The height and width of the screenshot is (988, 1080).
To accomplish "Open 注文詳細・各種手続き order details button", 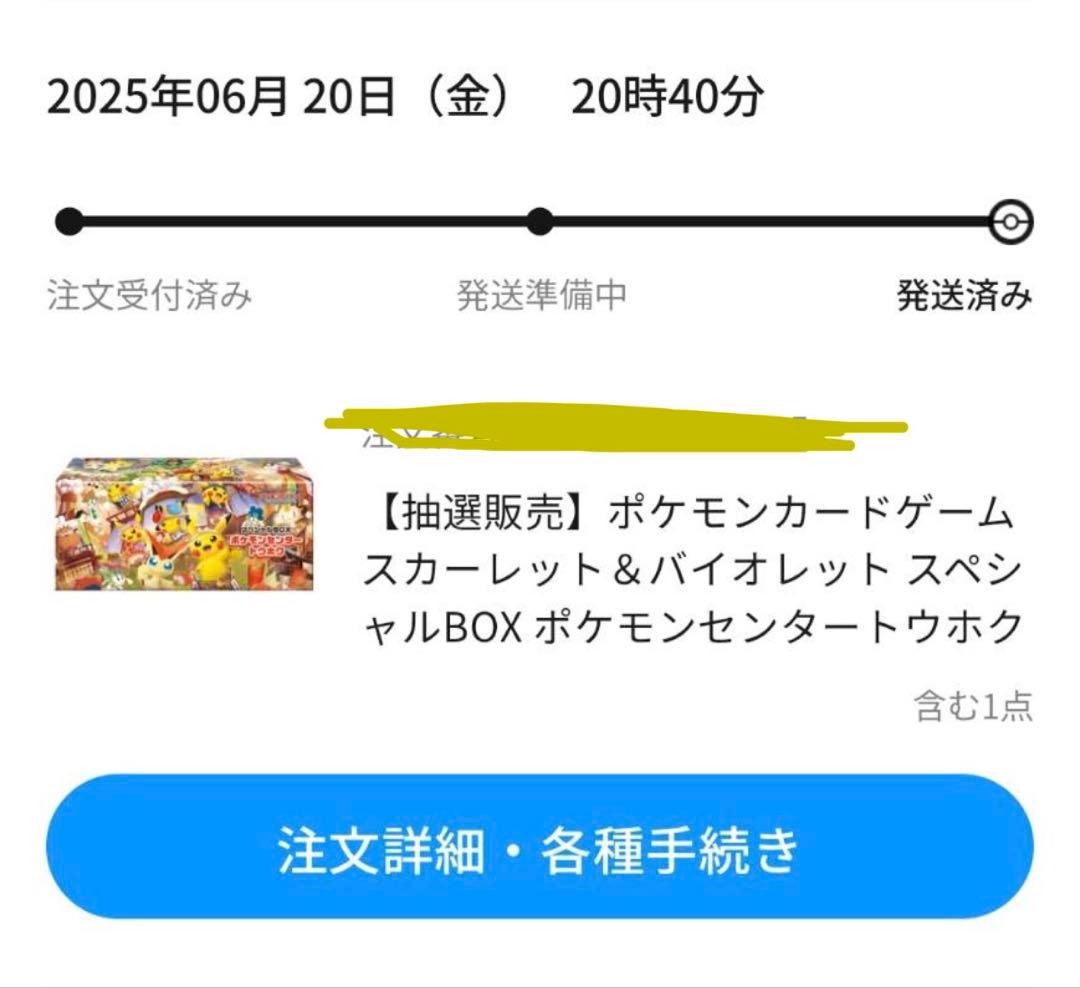I will pos(540,848).
